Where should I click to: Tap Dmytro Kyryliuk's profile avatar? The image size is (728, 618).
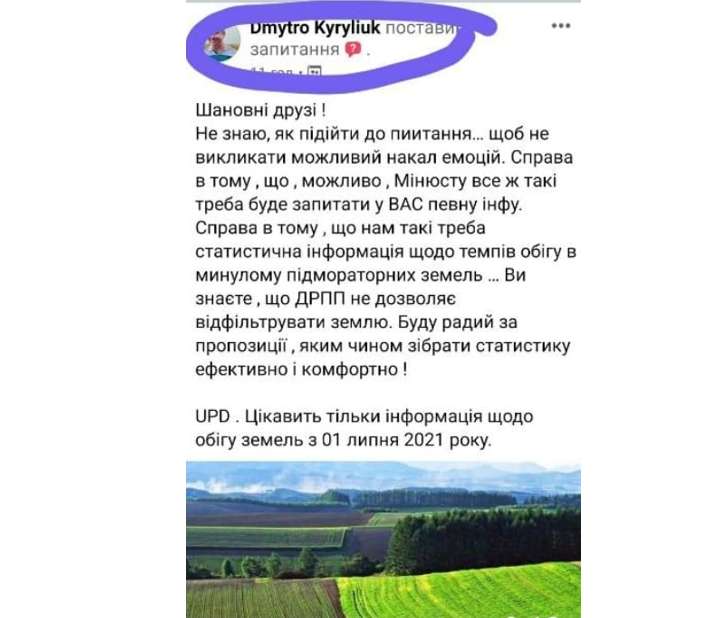pos(222,42)
